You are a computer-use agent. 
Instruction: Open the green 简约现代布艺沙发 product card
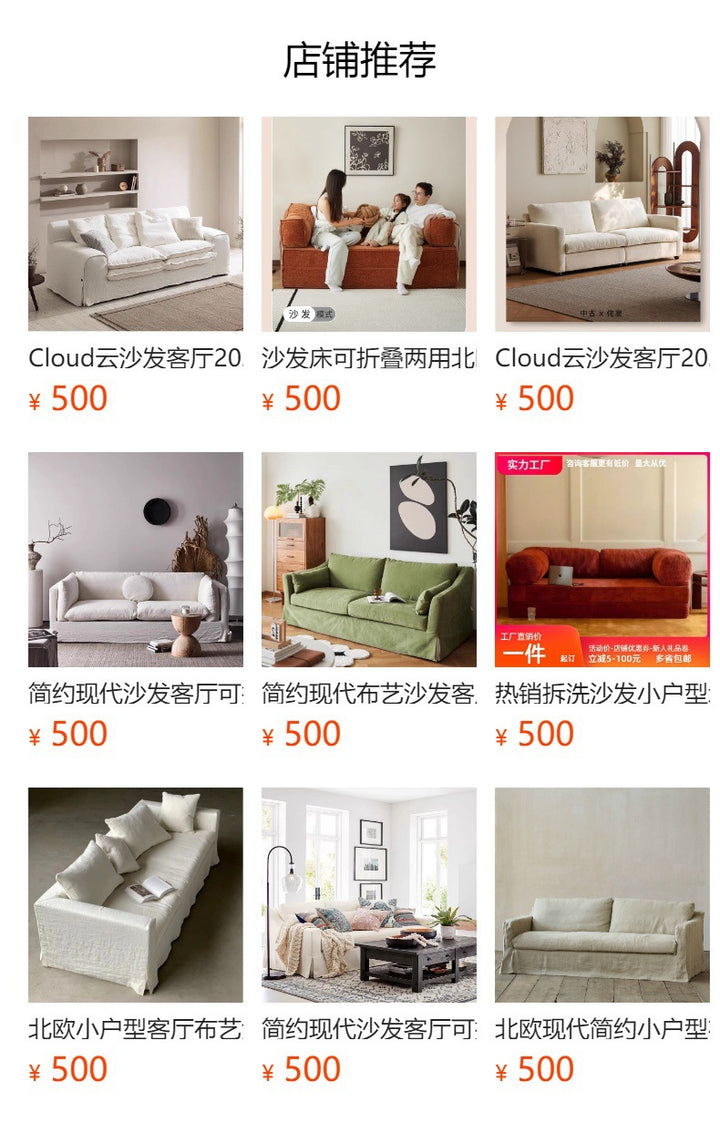click(369, 559)
